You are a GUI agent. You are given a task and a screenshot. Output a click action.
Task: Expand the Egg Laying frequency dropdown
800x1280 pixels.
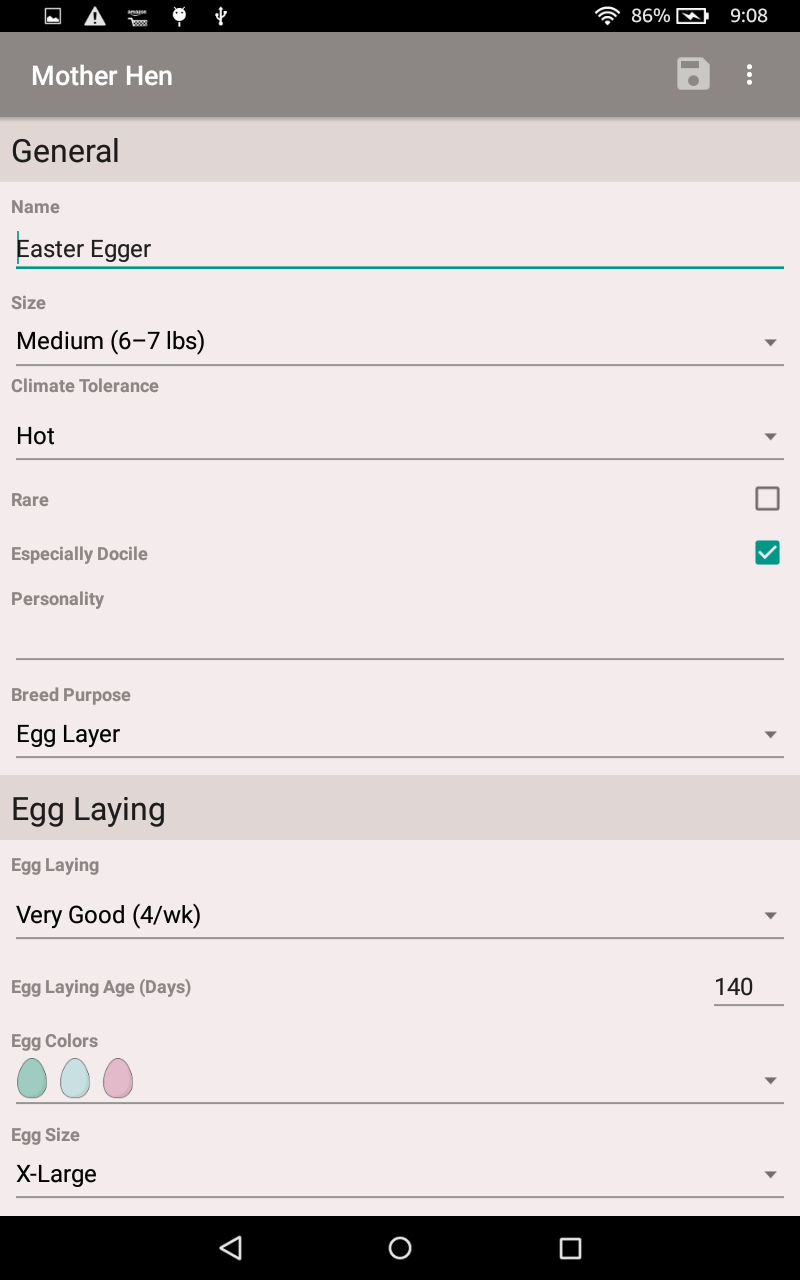click(400, 914)
